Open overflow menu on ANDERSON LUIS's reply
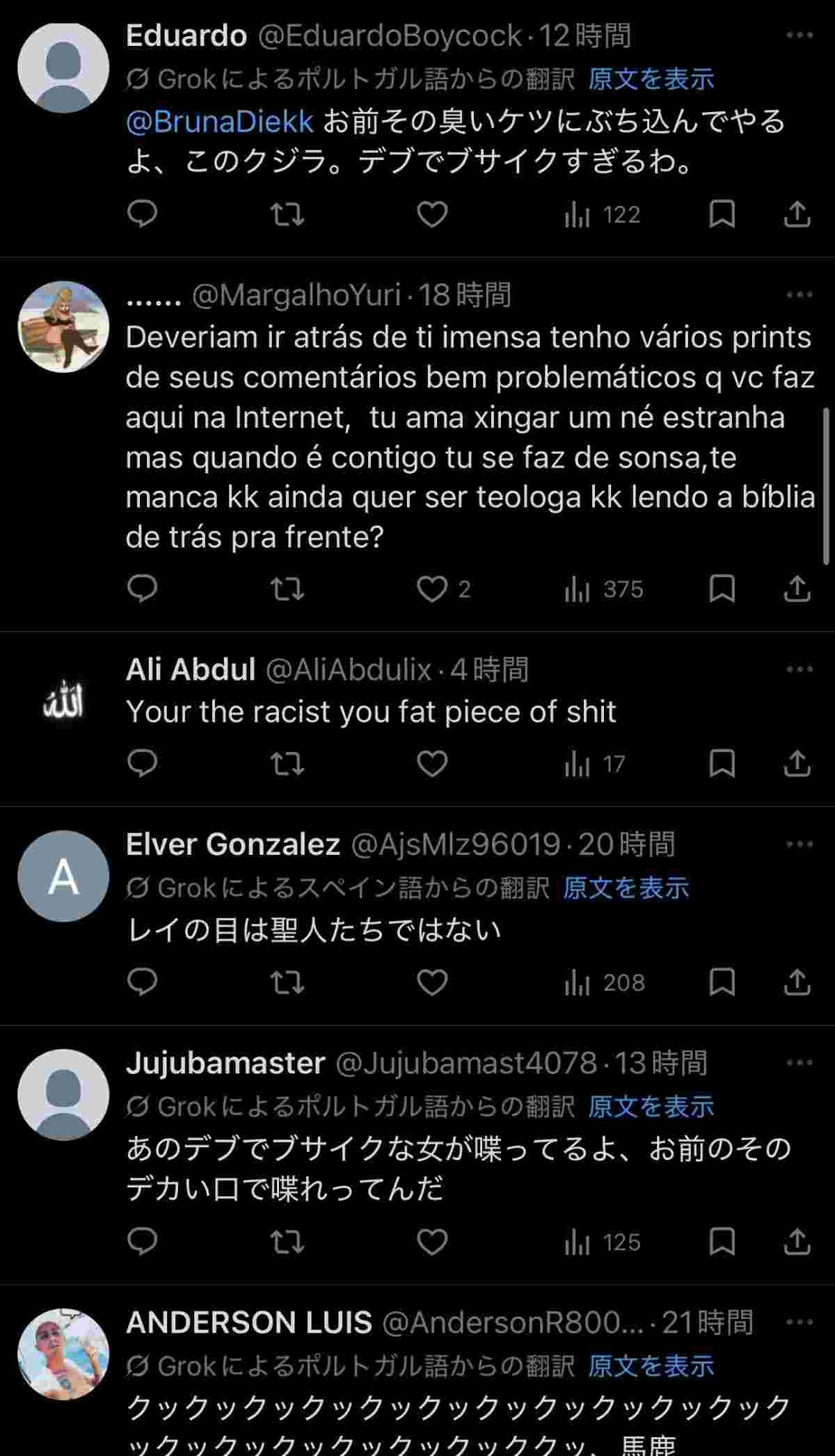The width and height of the screenshot is (835, 1456). point(799,1322)
